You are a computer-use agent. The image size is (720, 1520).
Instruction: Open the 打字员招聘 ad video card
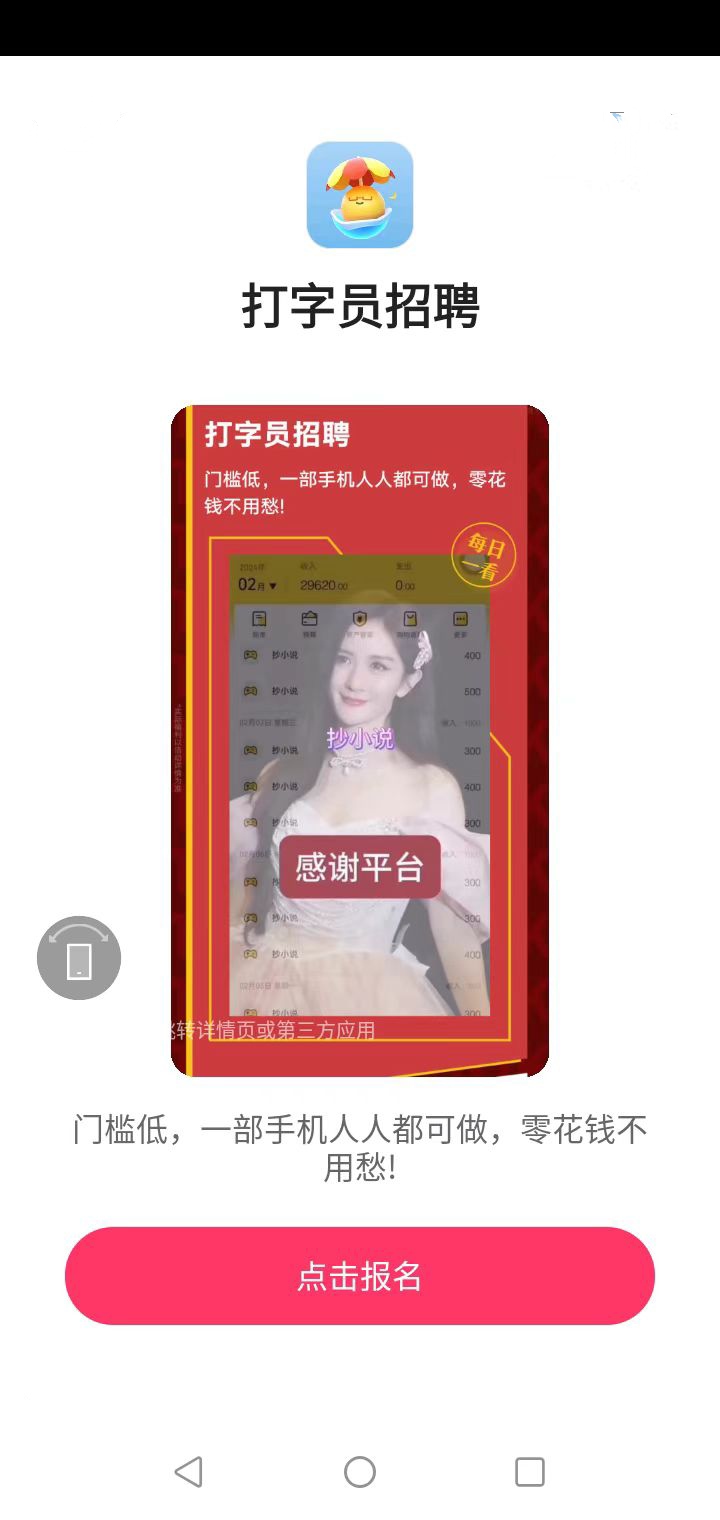coord(360,741)
